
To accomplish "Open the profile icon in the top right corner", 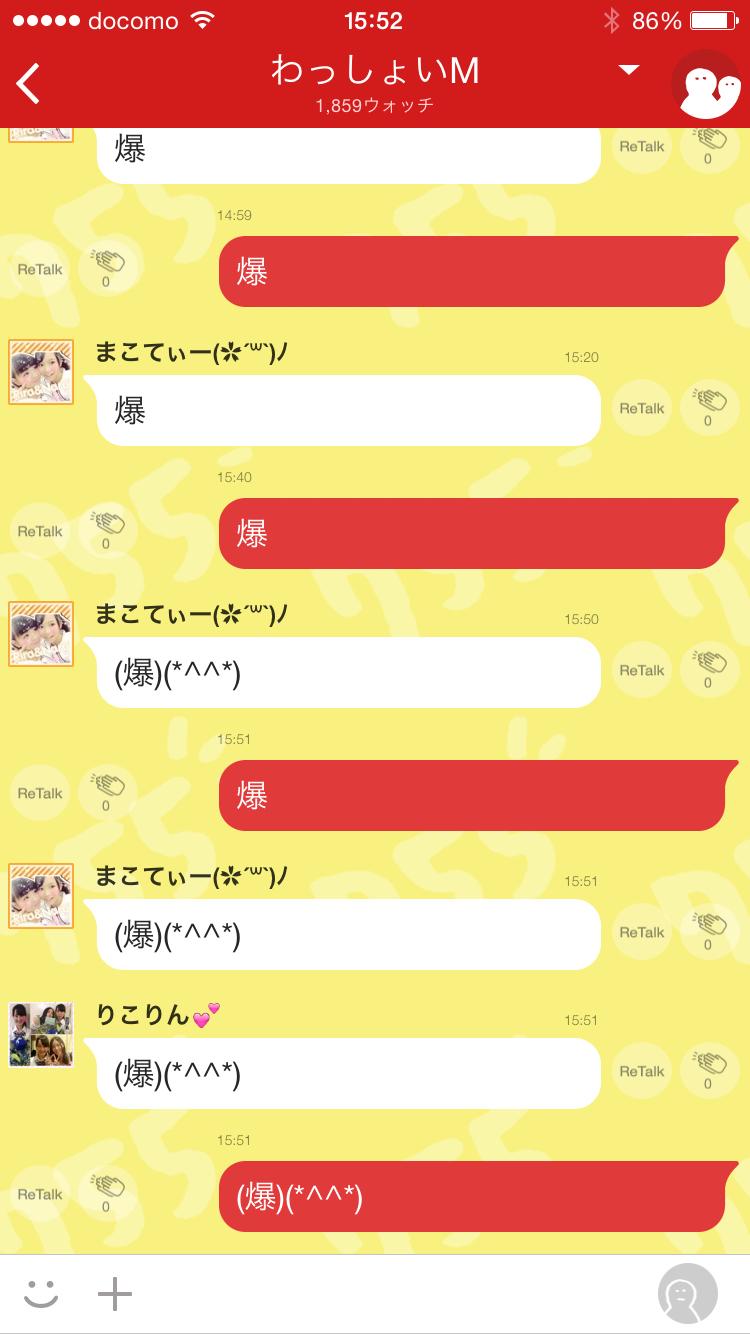I will 708,84.
